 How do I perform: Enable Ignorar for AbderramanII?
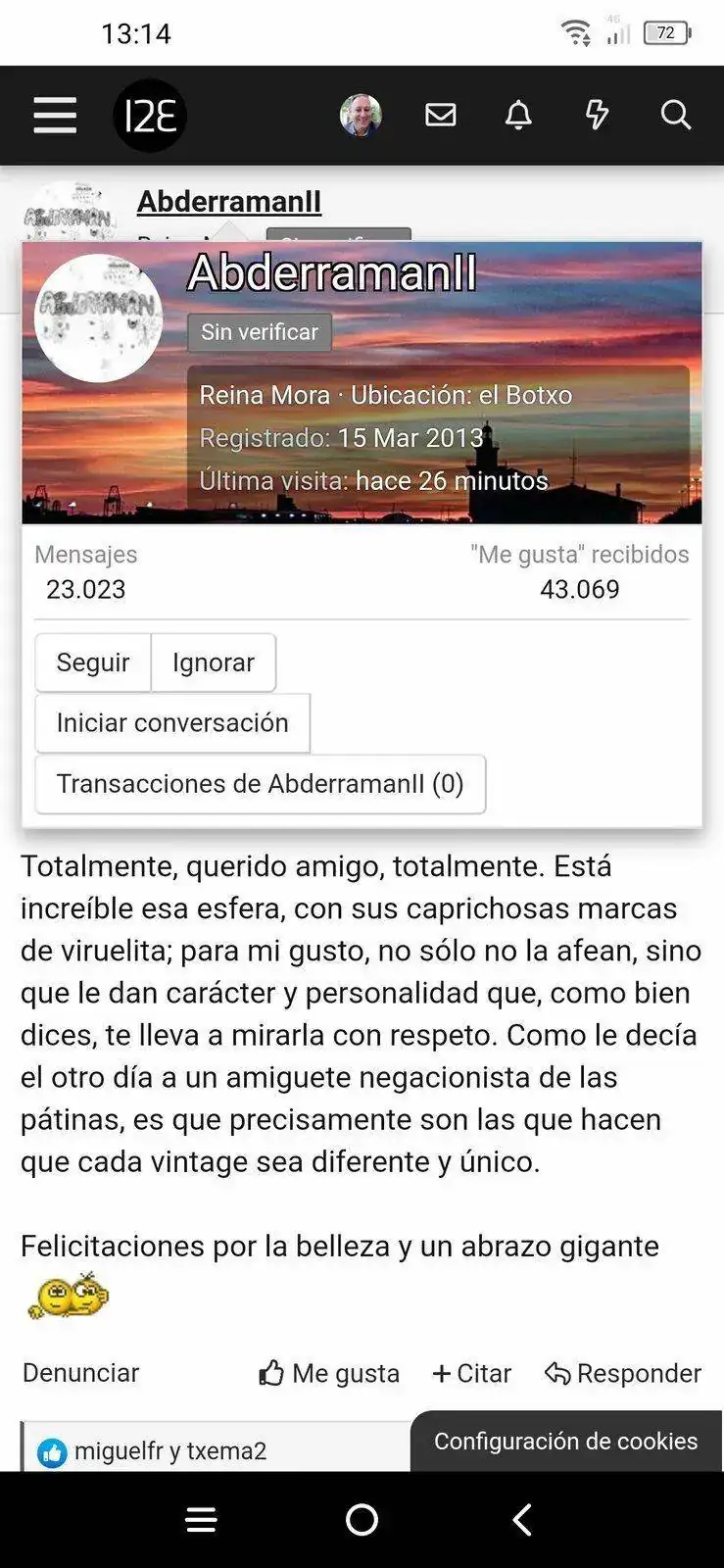214,662
